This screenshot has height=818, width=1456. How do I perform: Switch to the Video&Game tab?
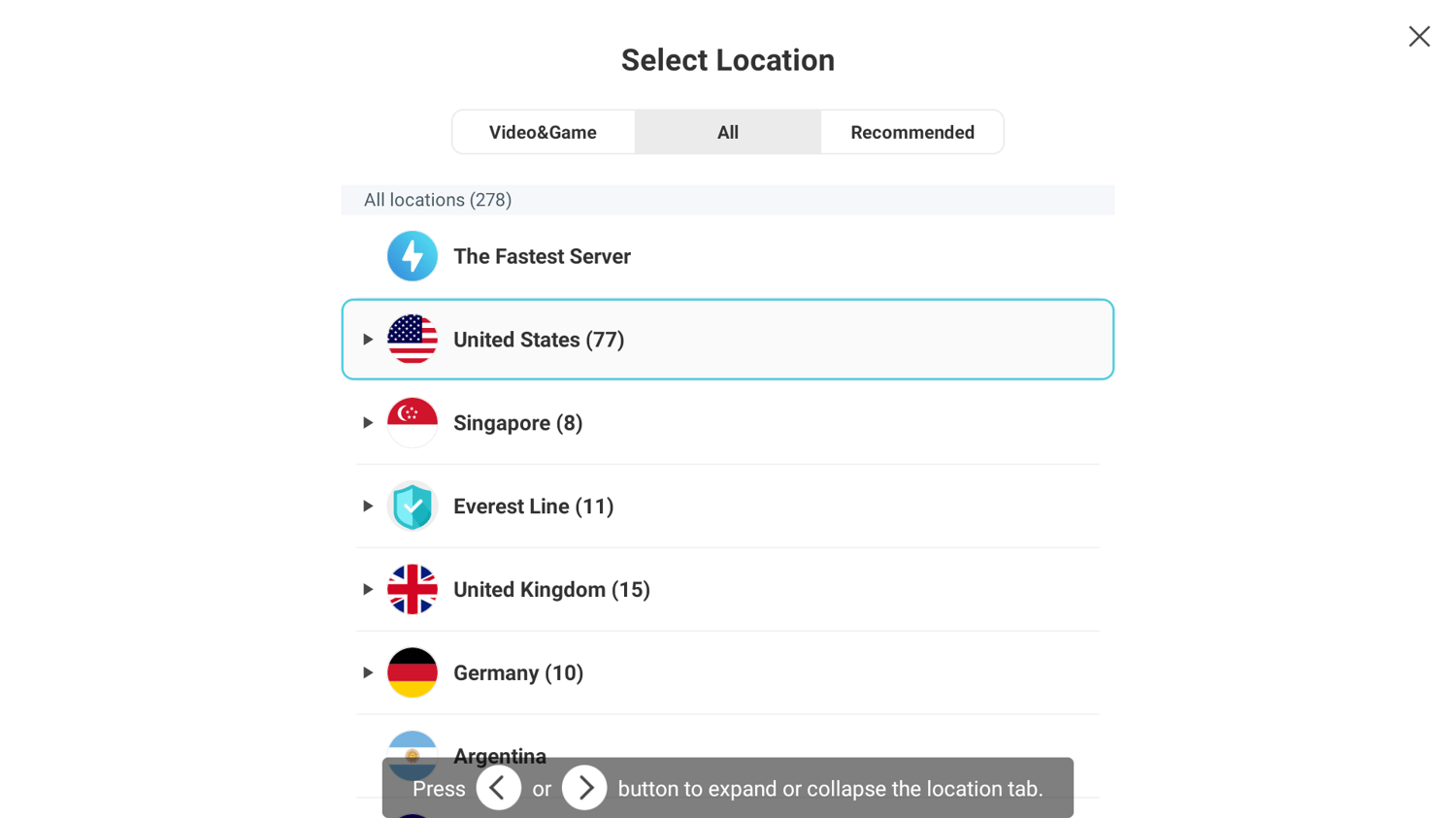click(543, 132)
